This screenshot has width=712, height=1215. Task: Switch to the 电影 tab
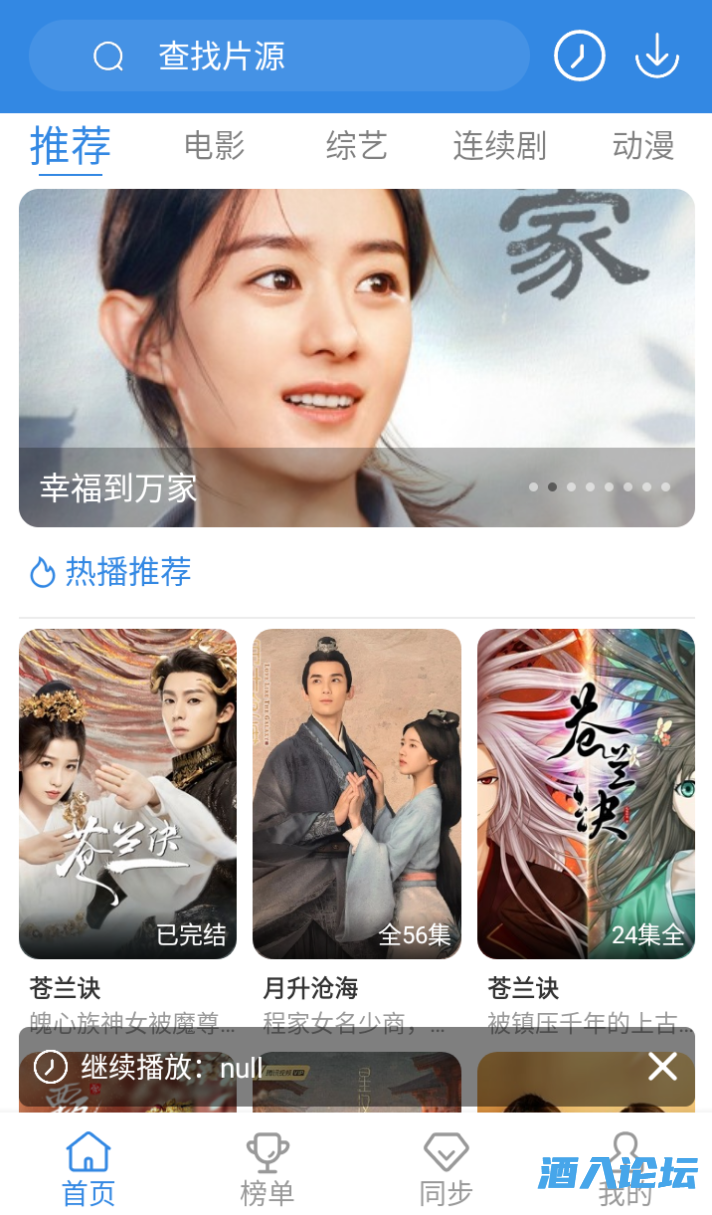click(x=214, y=146)
